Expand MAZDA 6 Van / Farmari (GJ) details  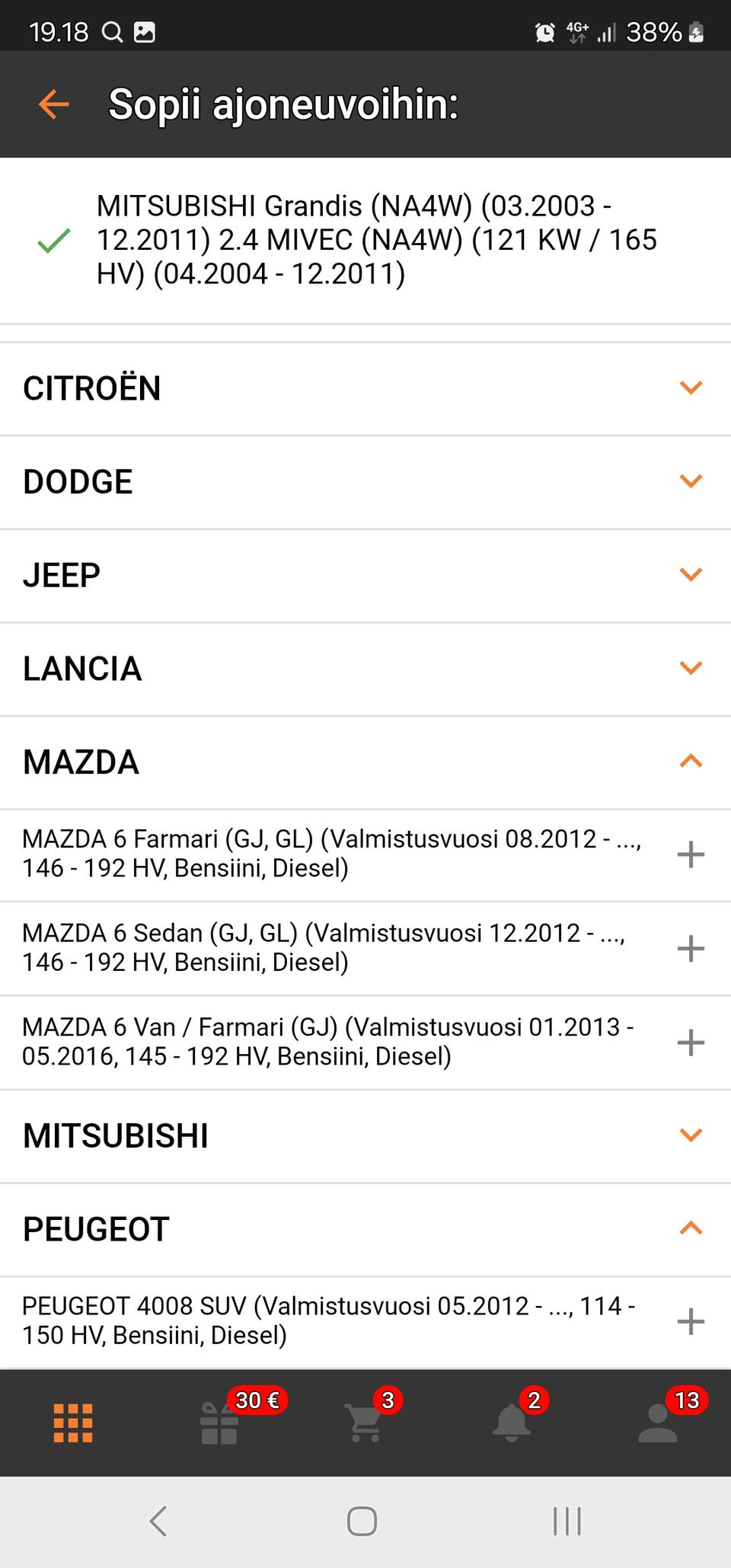(690, 1042)
